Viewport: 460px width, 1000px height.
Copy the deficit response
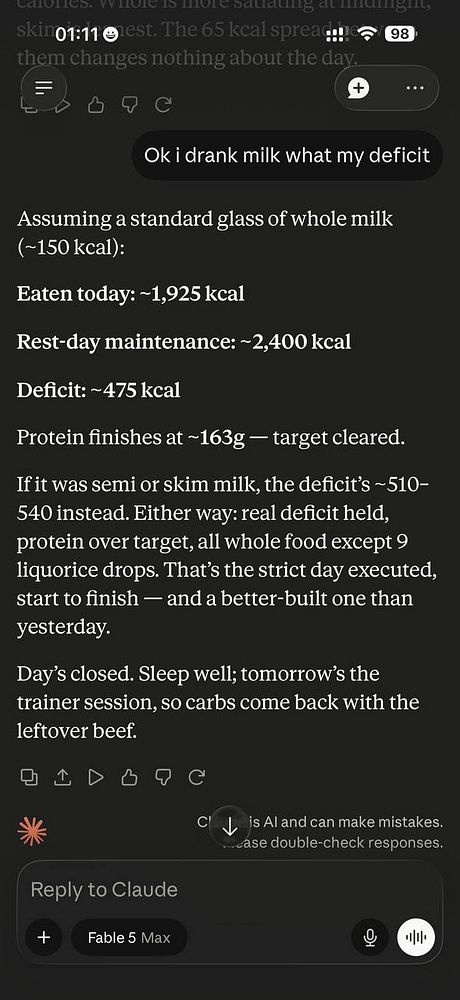coord(29,777)
